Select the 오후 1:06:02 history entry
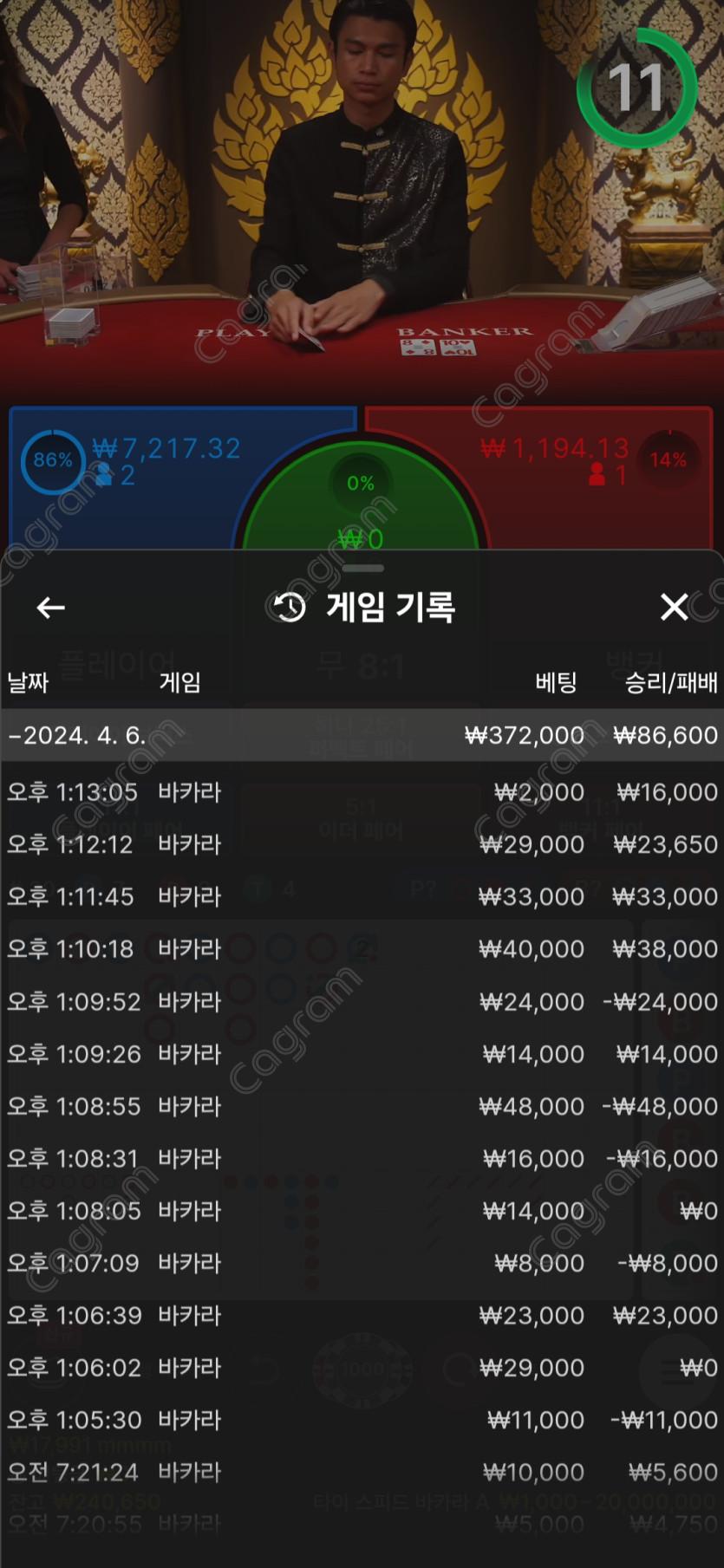This screenshot has width=724, height=1568. pyautogui.click(x=362, y=1368)
